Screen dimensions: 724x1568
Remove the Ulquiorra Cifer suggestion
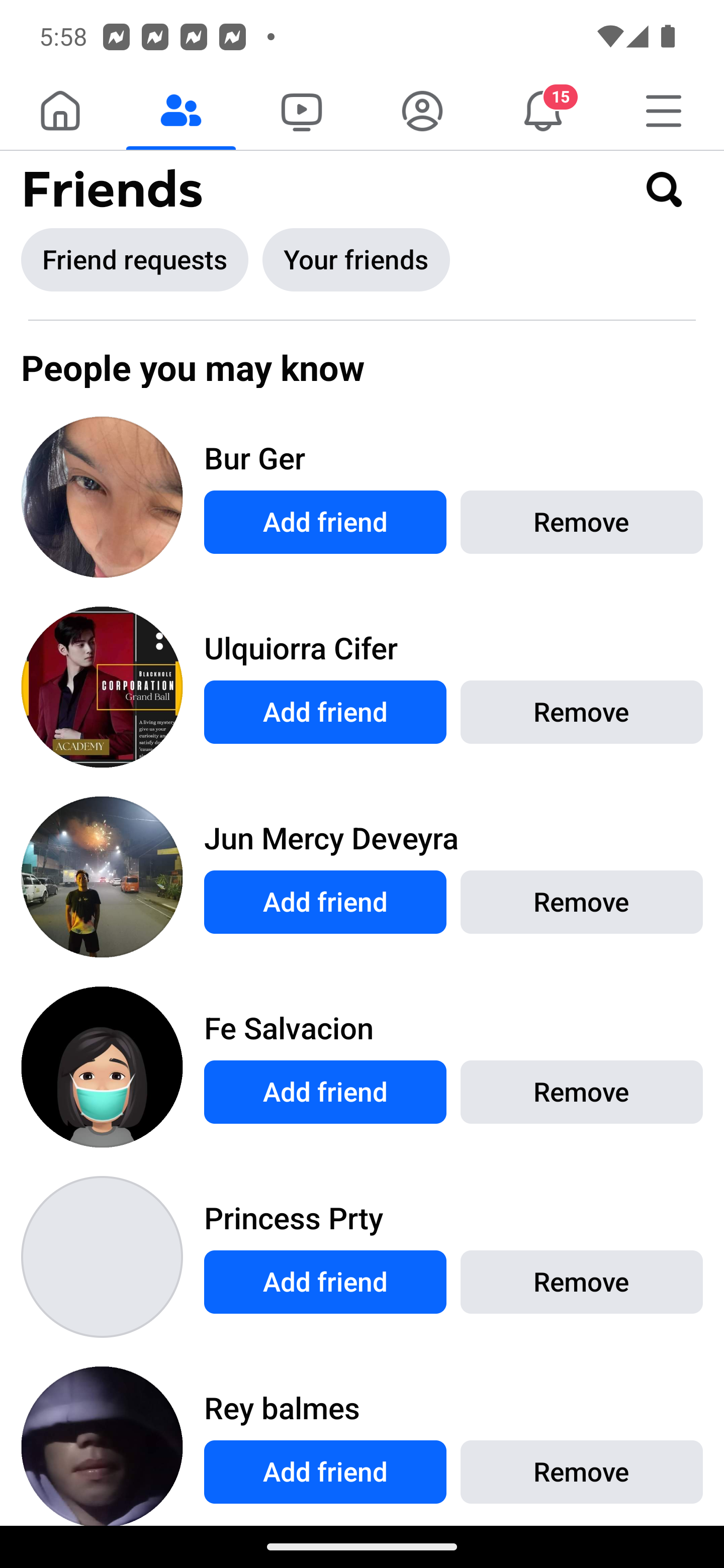click(582, 712)
